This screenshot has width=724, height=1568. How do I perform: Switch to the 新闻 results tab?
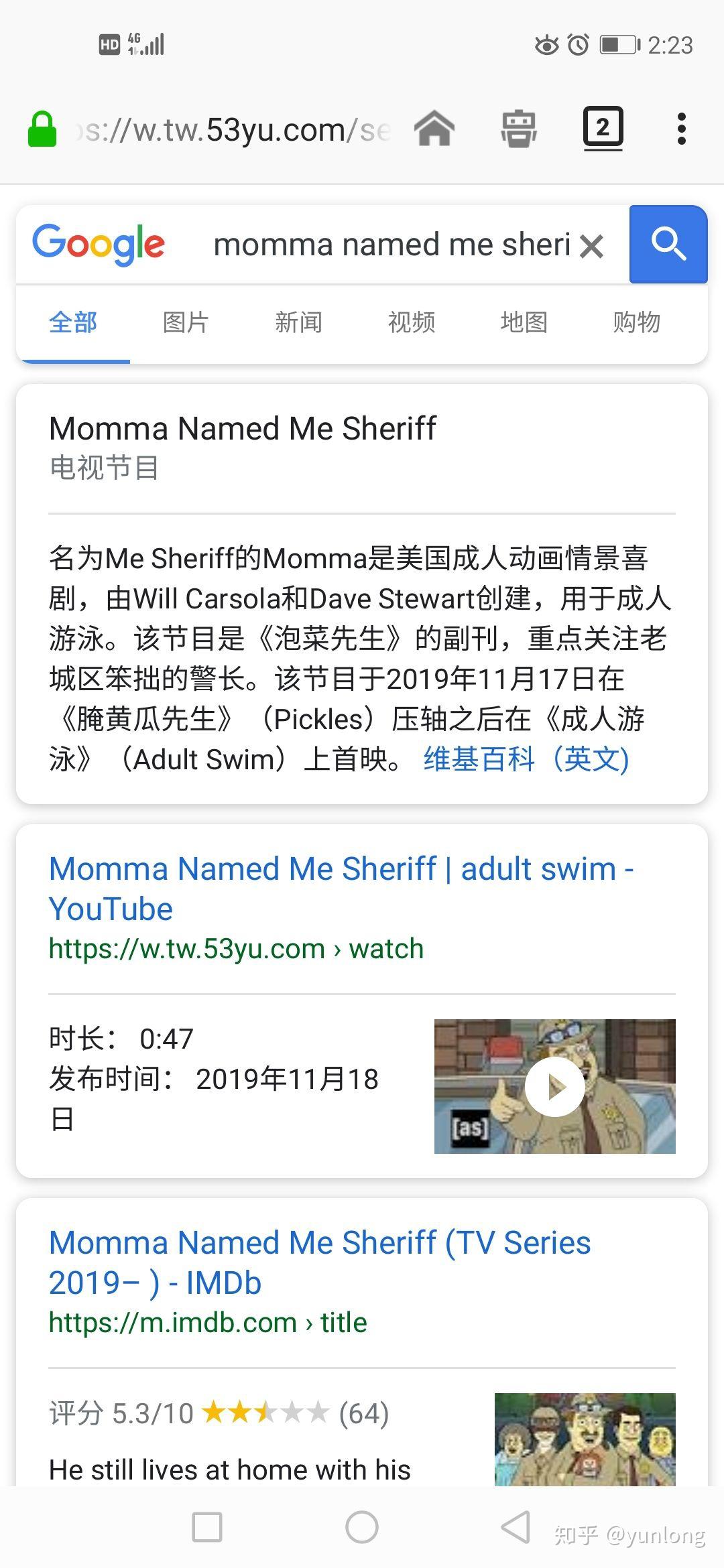298,322
